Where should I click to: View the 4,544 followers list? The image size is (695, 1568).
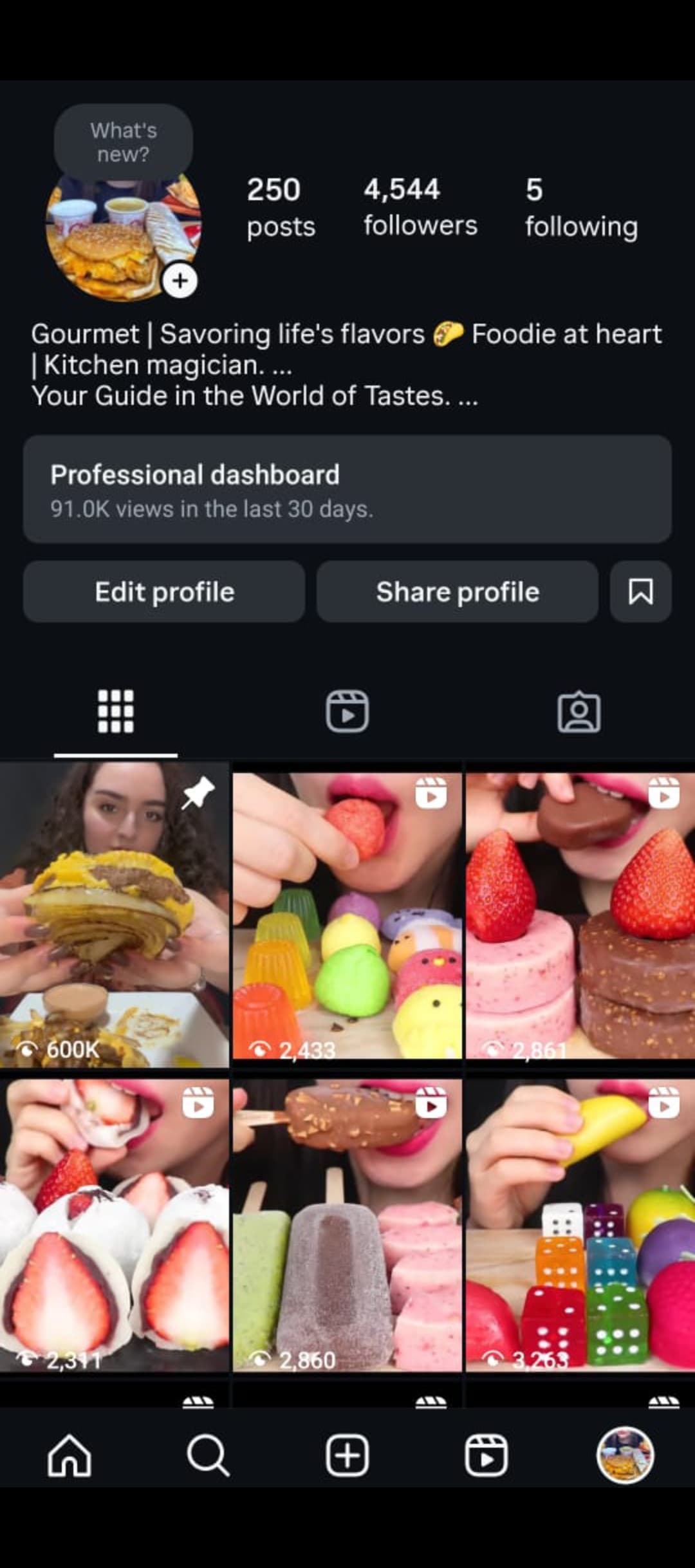(420, 207)
